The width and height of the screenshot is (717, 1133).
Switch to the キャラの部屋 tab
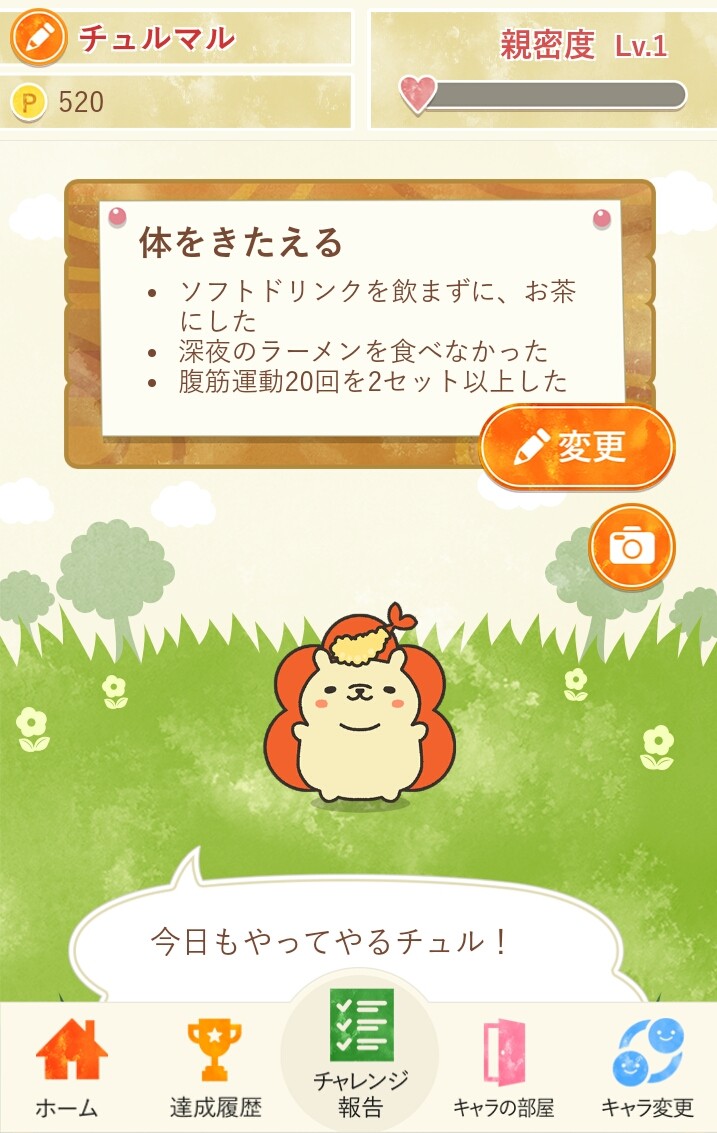pos(503,1068)
